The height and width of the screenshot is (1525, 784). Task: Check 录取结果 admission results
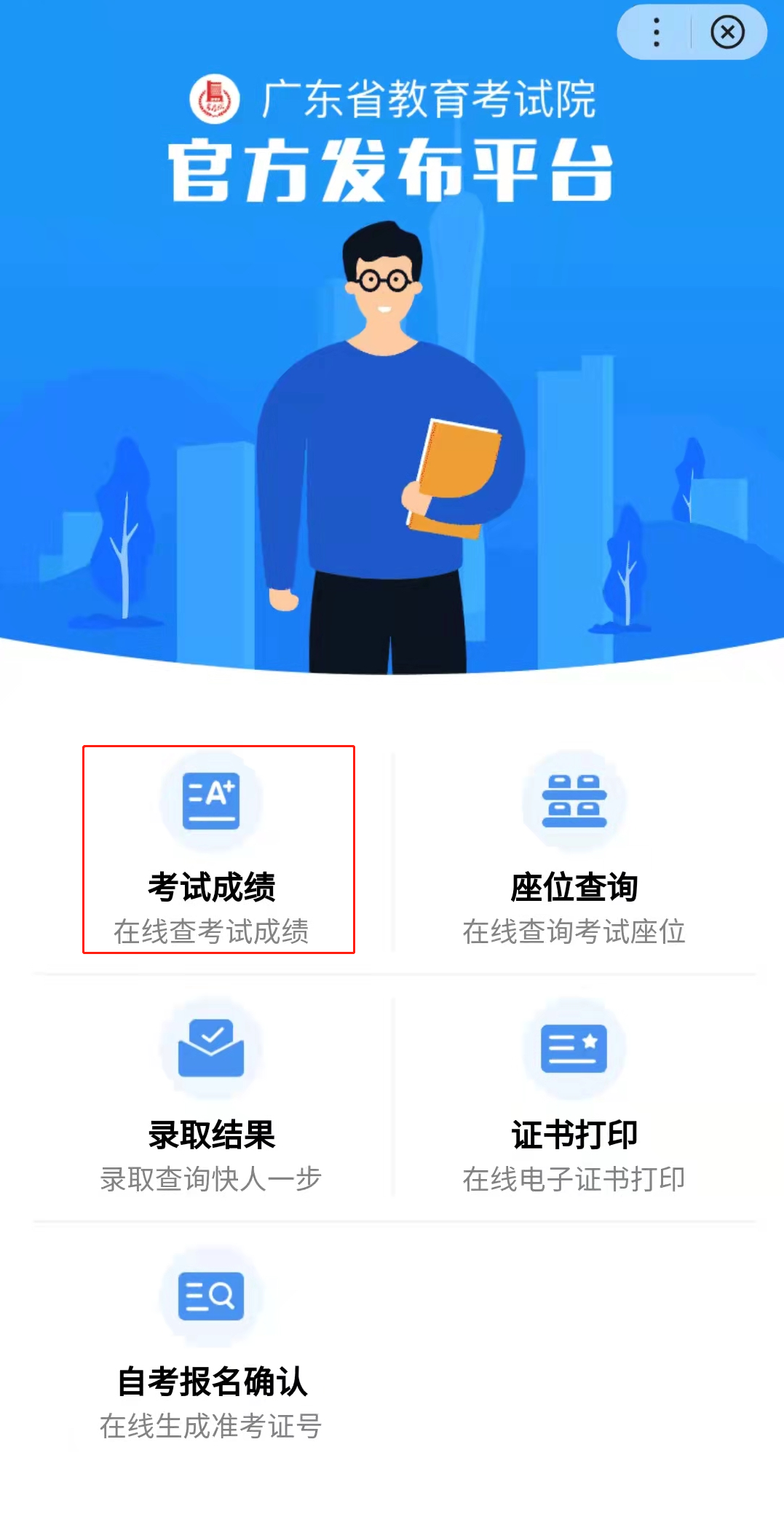click(x=211, y=1096)
